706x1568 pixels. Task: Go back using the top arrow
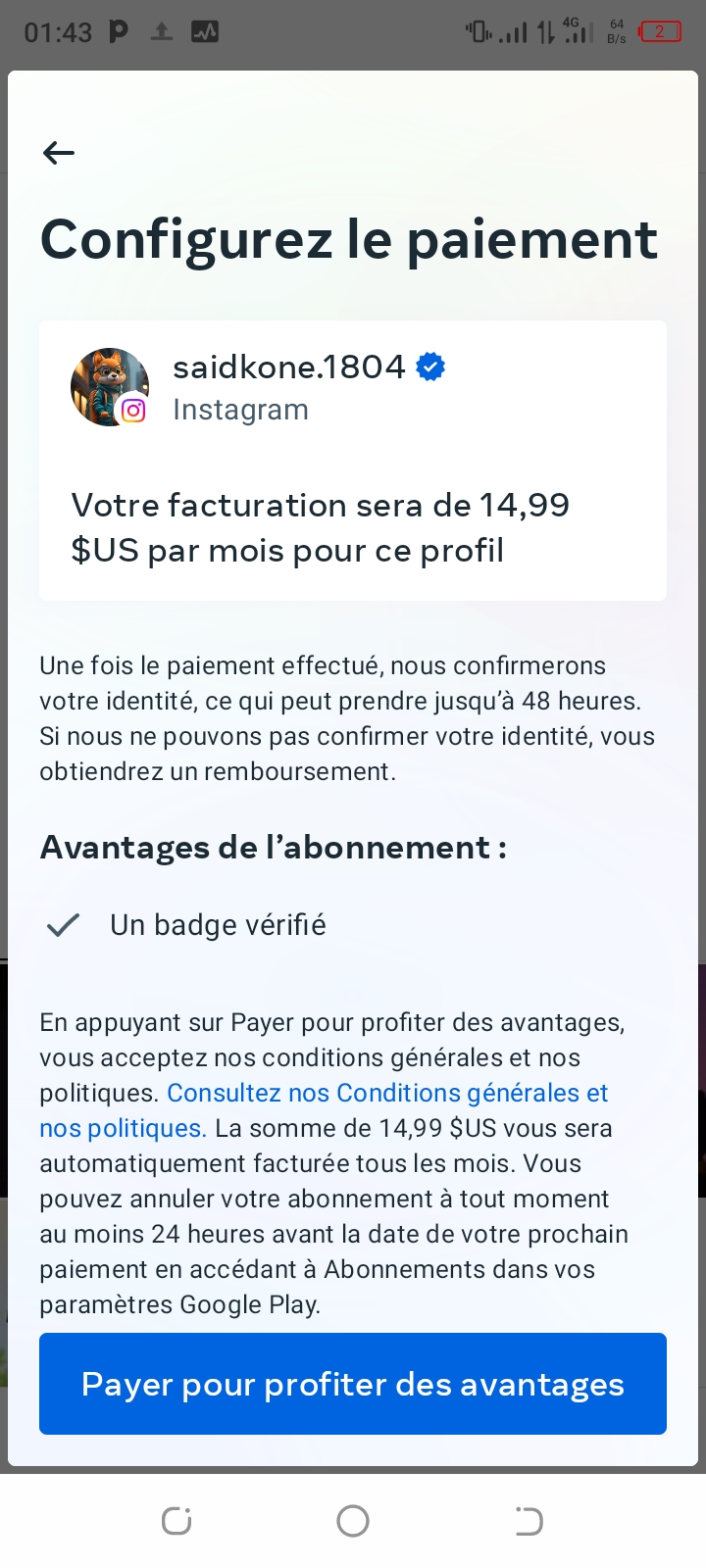click(x=59, y=153)
